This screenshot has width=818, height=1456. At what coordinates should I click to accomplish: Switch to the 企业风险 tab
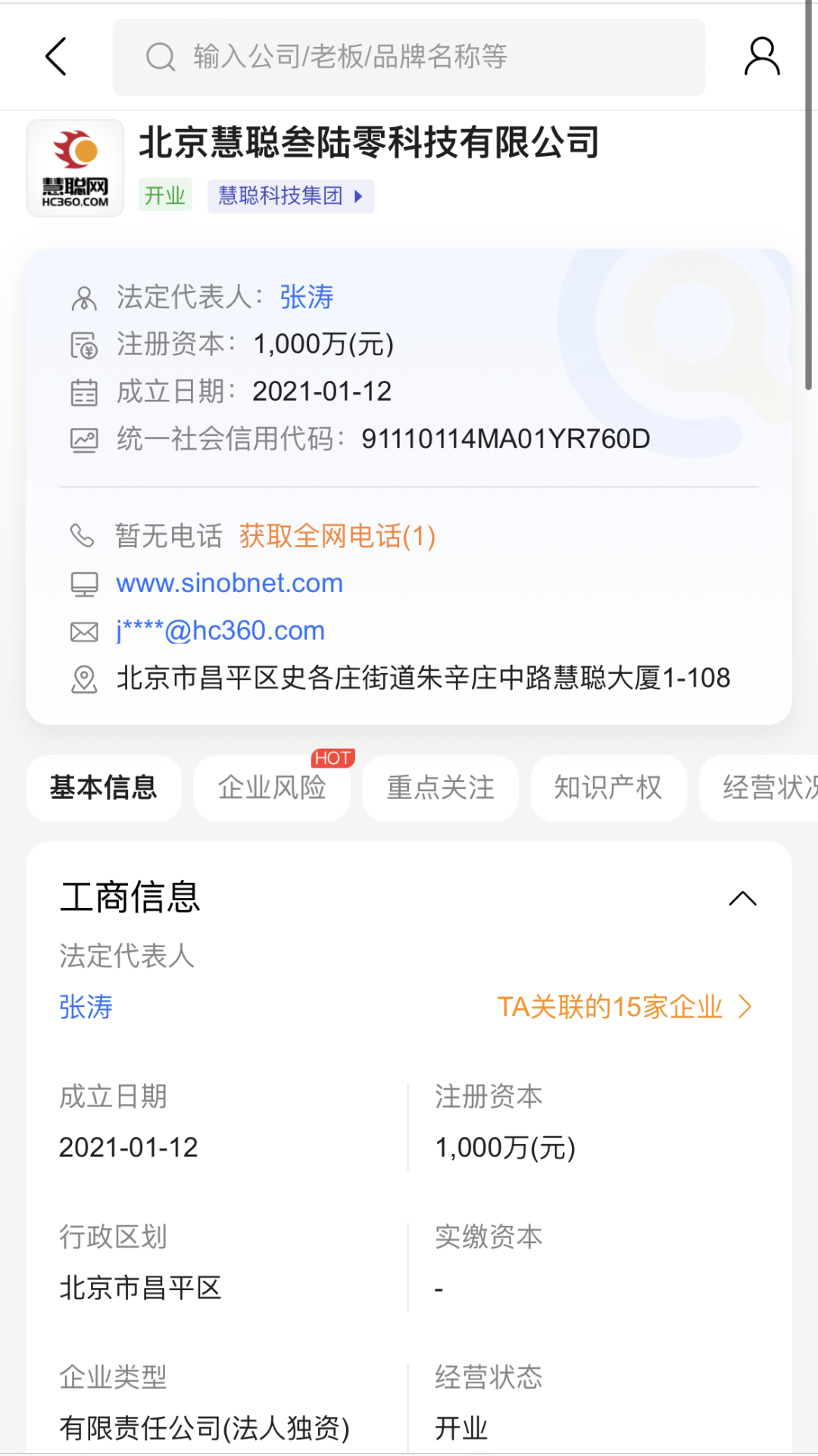point(272,787)
